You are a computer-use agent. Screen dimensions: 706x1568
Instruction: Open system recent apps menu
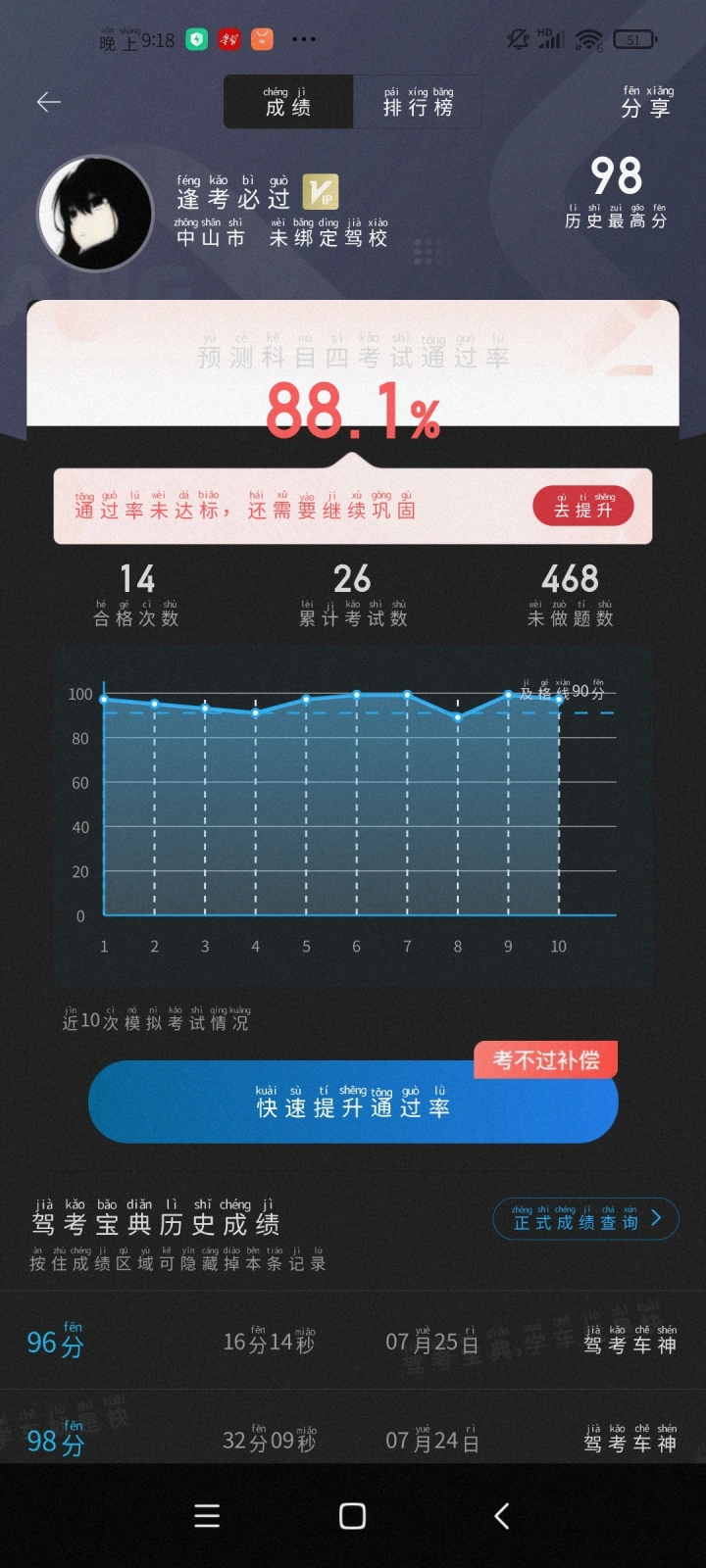click(x=207, y=1516)
